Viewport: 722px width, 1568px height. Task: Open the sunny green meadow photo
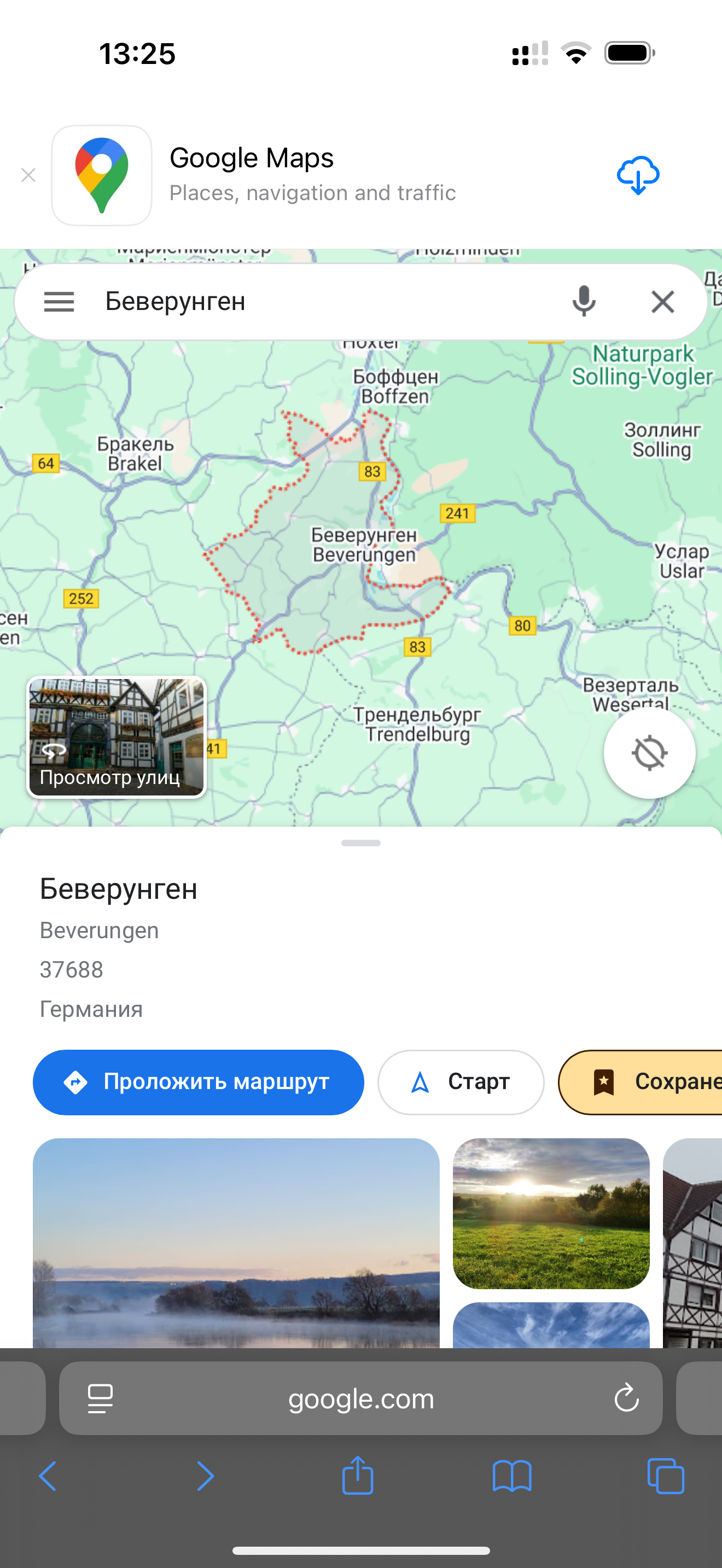coord(551,1213)
